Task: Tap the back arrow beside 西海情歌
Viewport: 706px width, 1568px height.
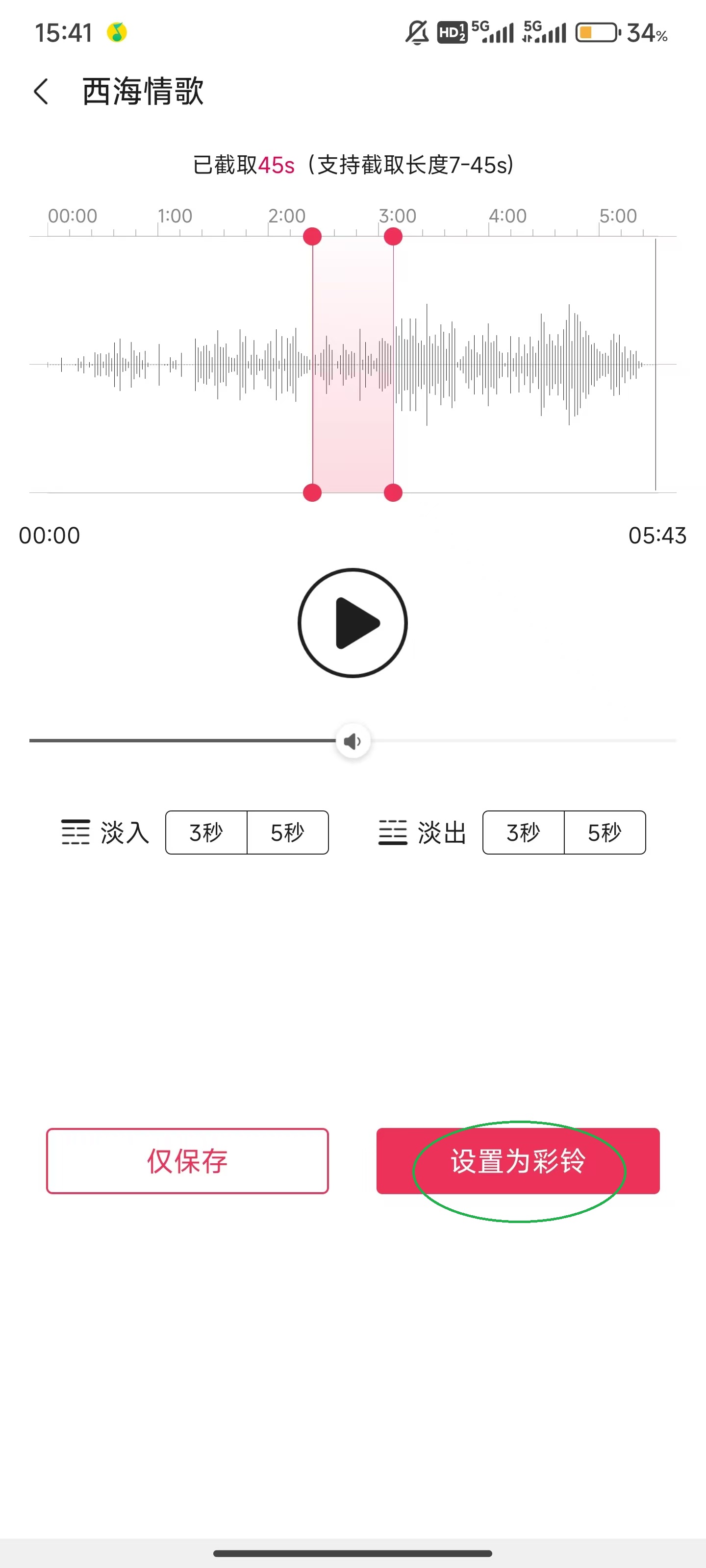Action: pos(41,91)
